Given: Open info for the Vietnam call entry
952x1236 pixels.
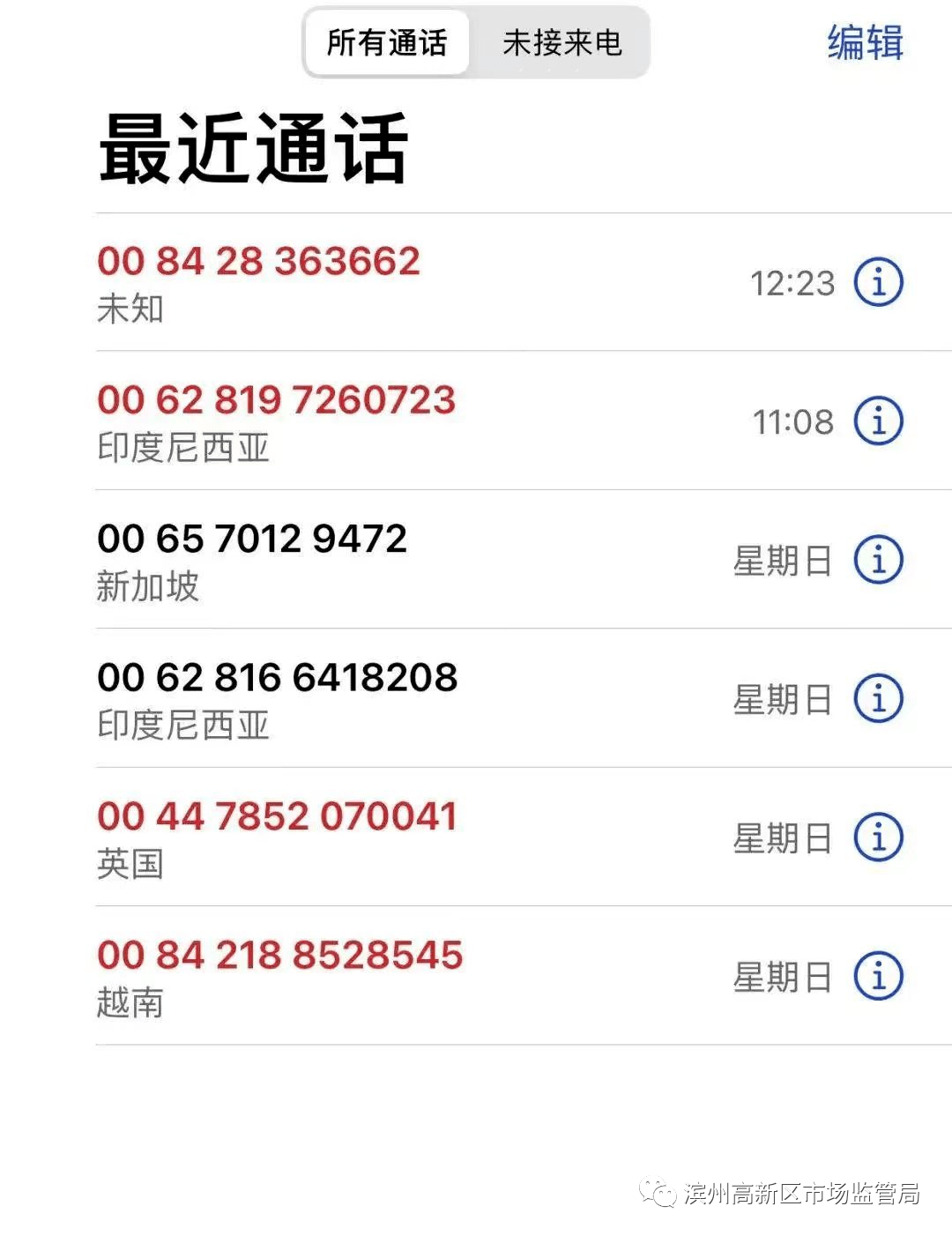Looking at the screenshot, I should tap(877, 975).
